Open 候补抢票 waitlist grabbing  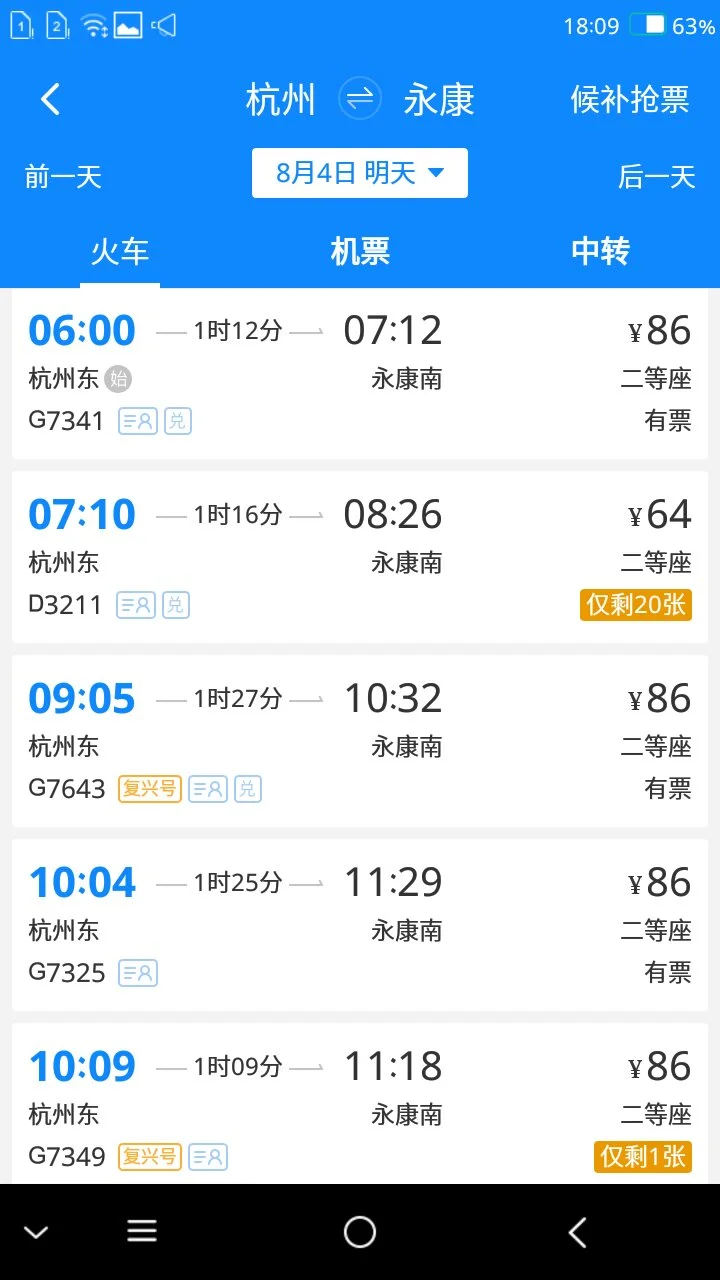tap(627, 99)
